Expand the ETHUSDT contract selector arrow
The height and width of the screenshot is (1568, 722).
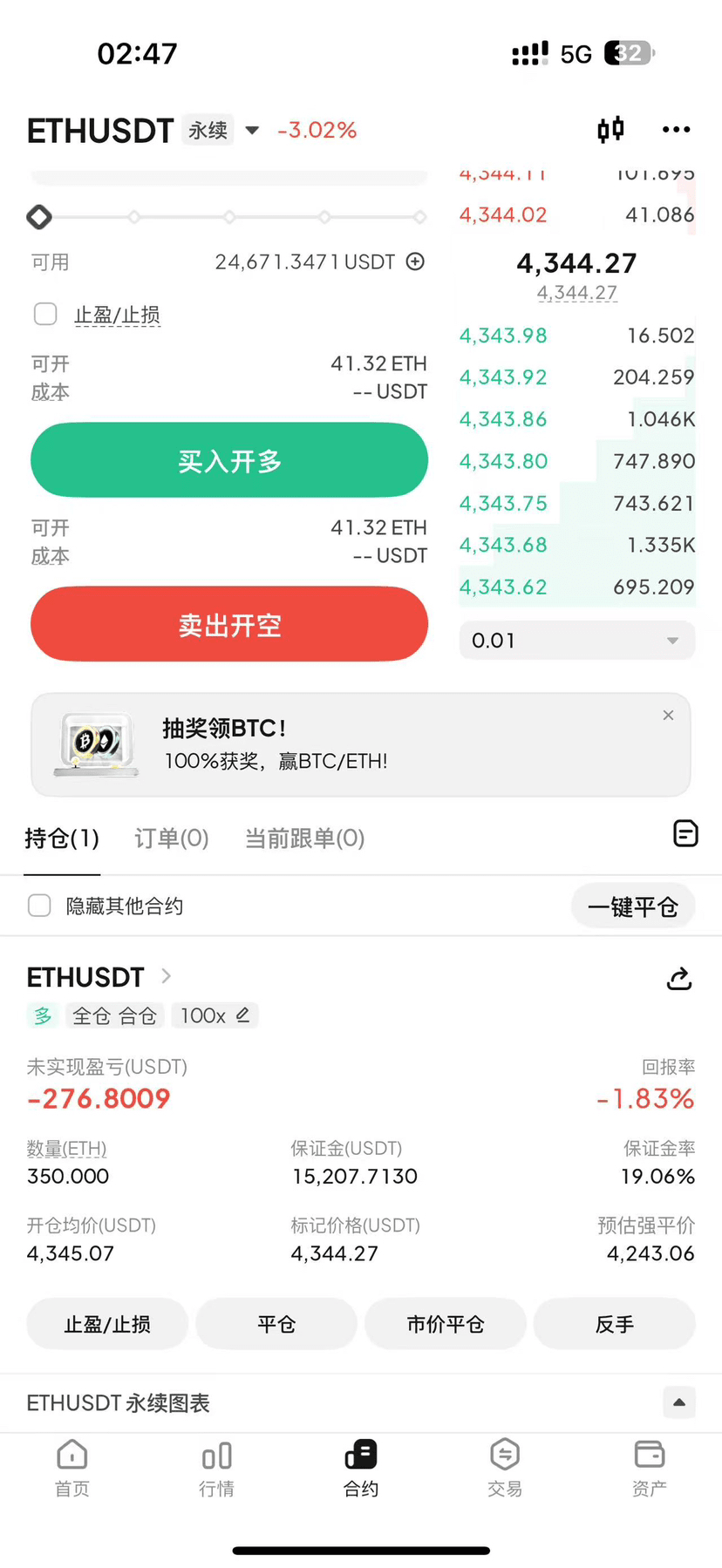[252, 131]
